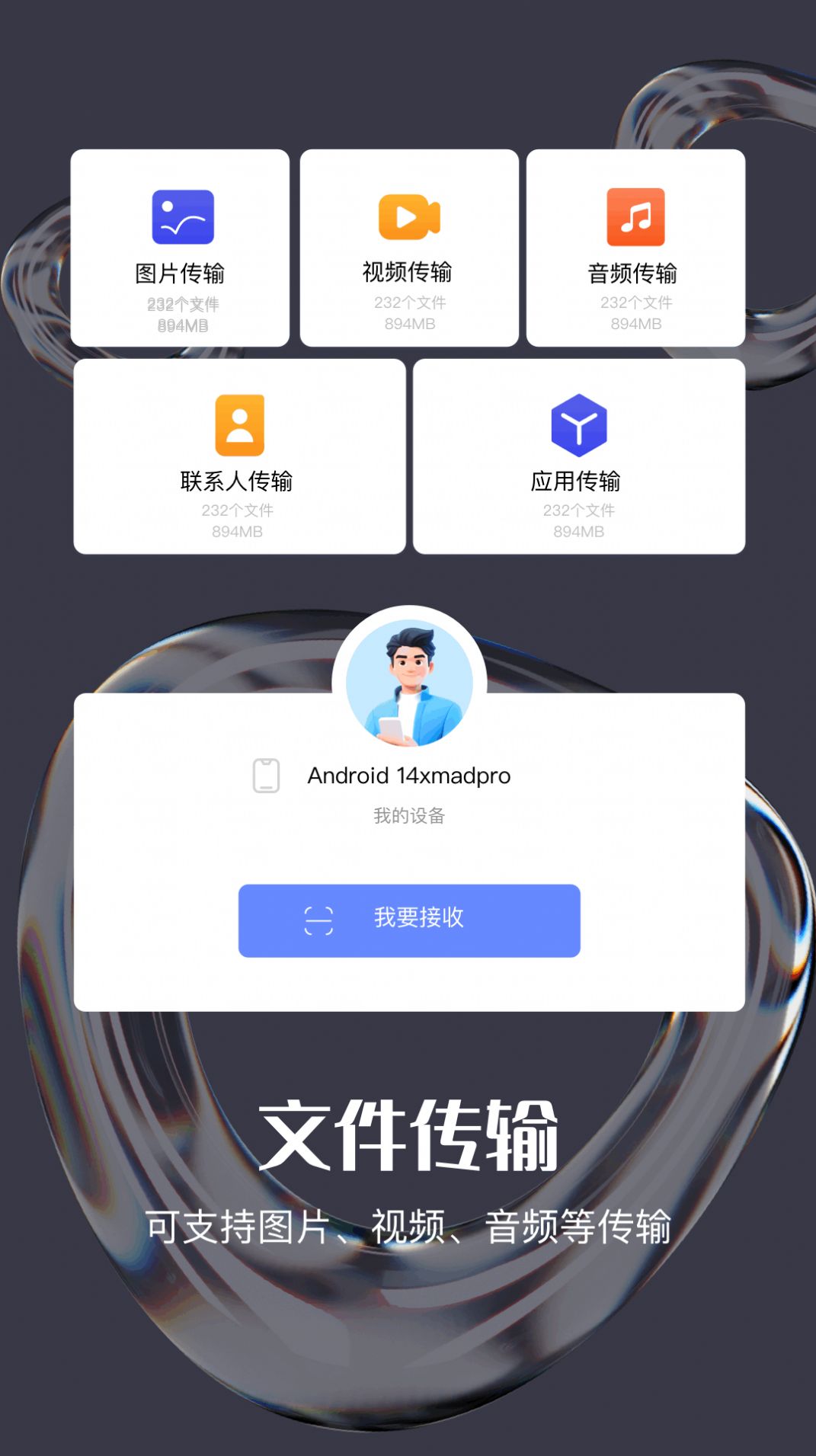Image resolution: width=816 pixels, height=1456 pixels.
Task: Tap the phone icon beside Android 14xmadpro
Action: 267,775
